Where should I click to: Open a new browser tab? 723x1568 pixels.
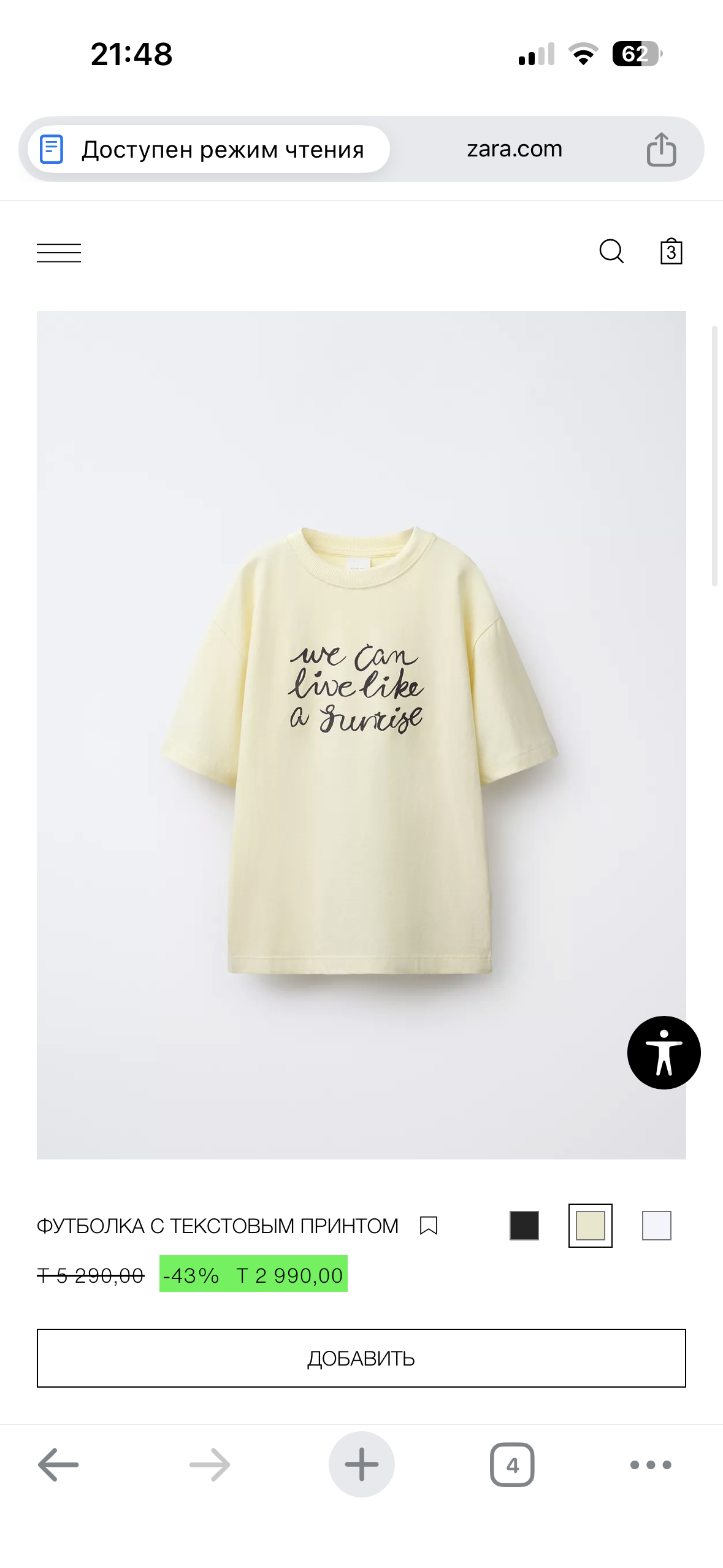pos(361,1464)
